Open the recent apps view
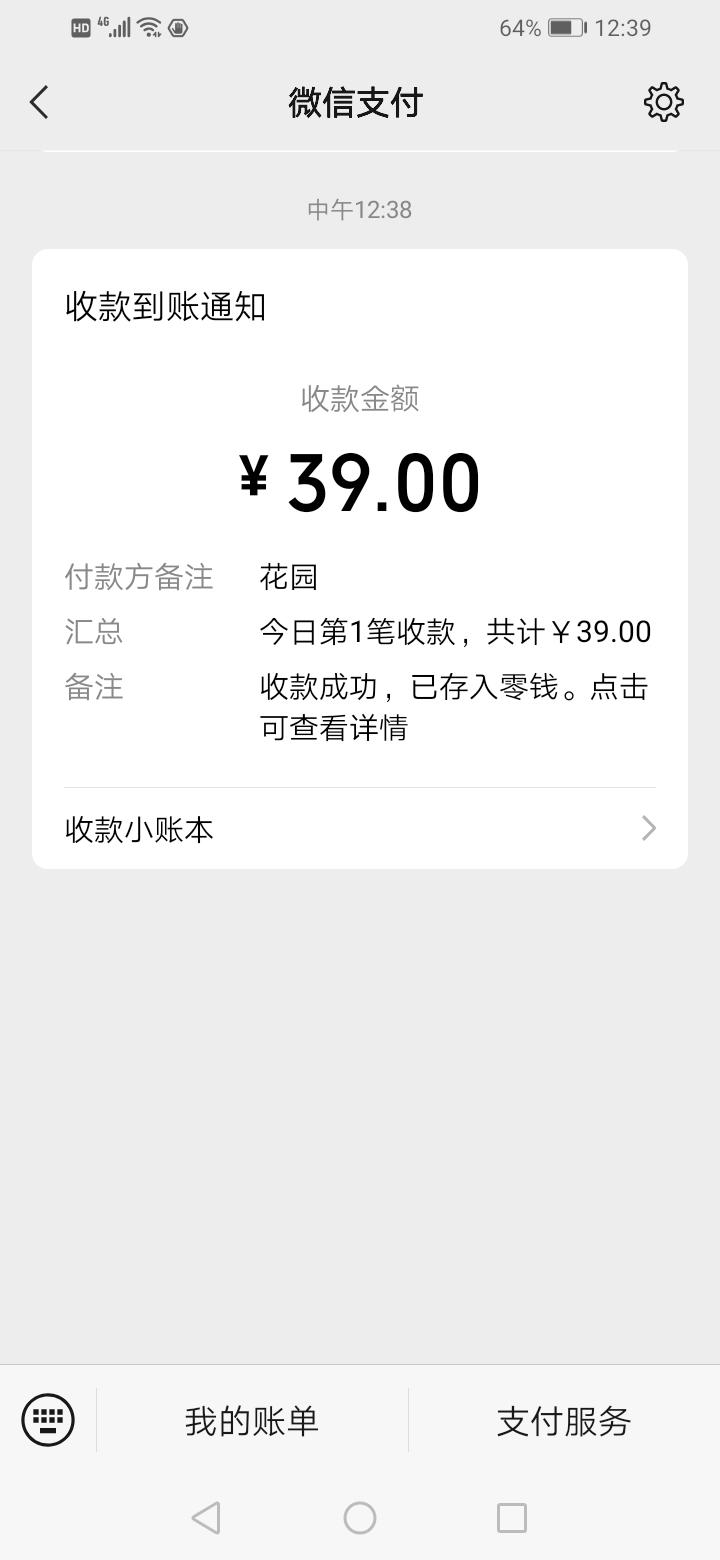 [512, 1518]
